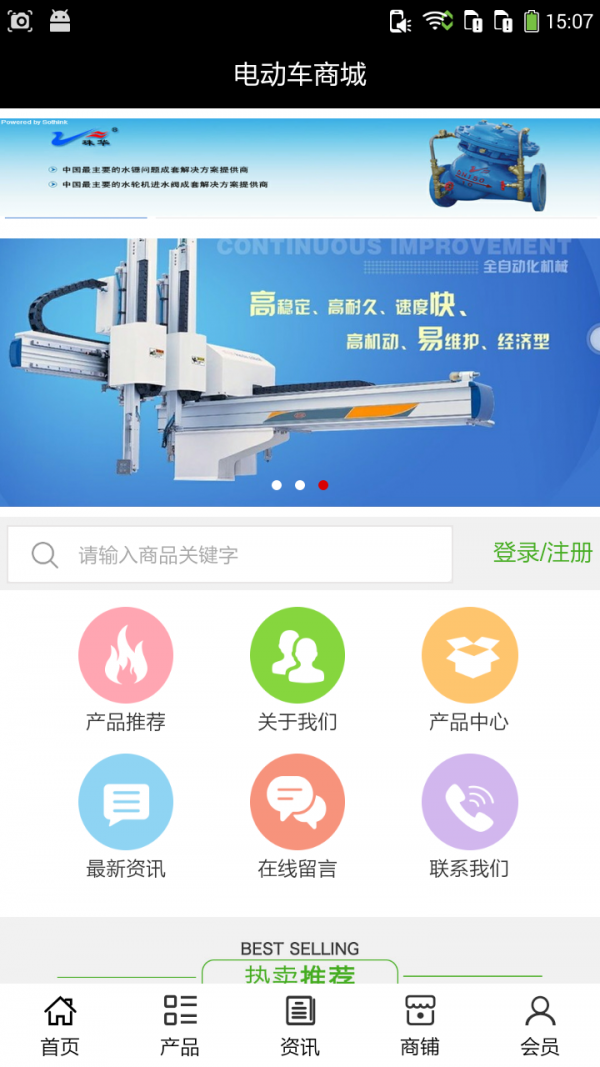Open the top valve advertisement banner
Image resolution: width=600 pixels, height=1067 pixels.
[300, 165]
